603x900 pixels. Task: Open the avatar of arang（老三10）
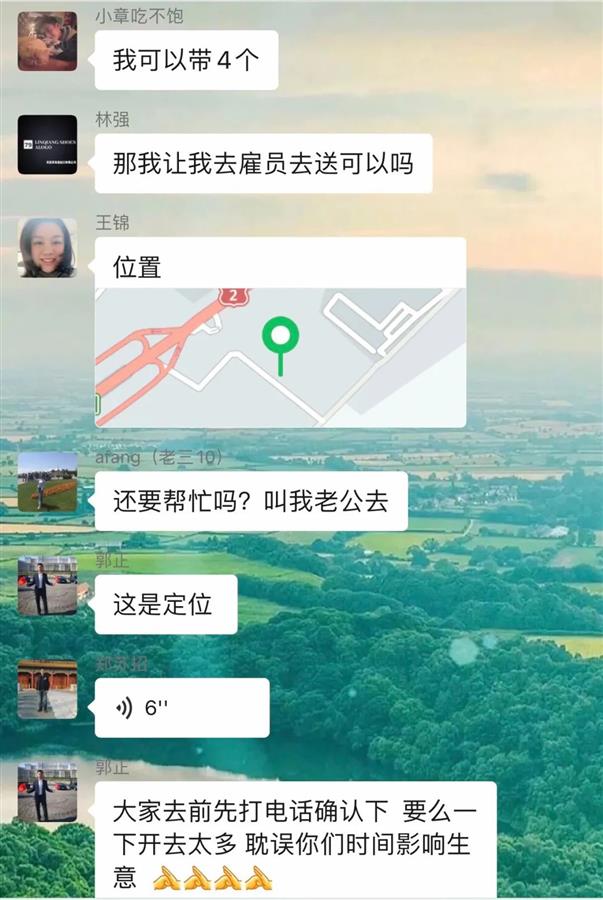tap(47, 482)
